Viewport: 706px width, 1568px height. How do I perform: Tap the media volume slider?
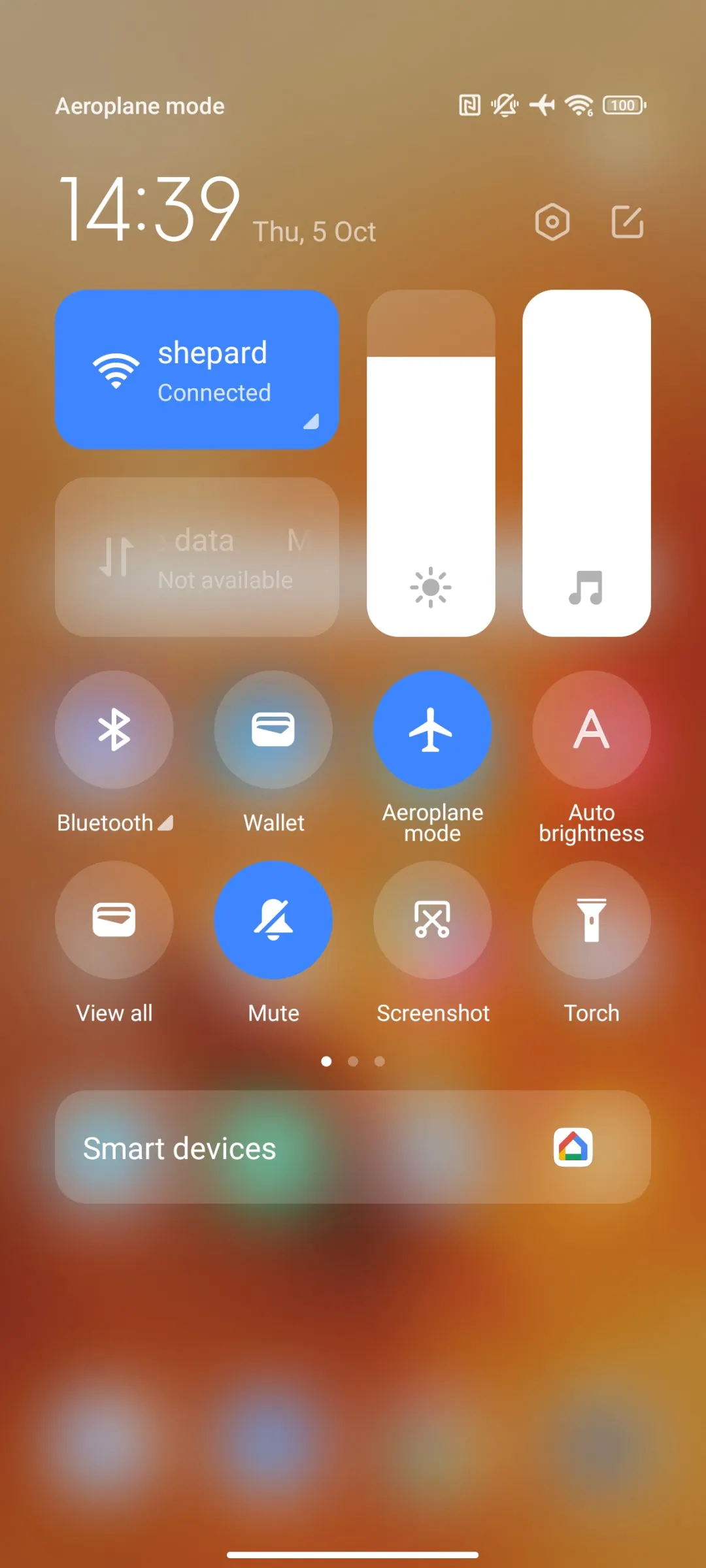coord(586,464)
